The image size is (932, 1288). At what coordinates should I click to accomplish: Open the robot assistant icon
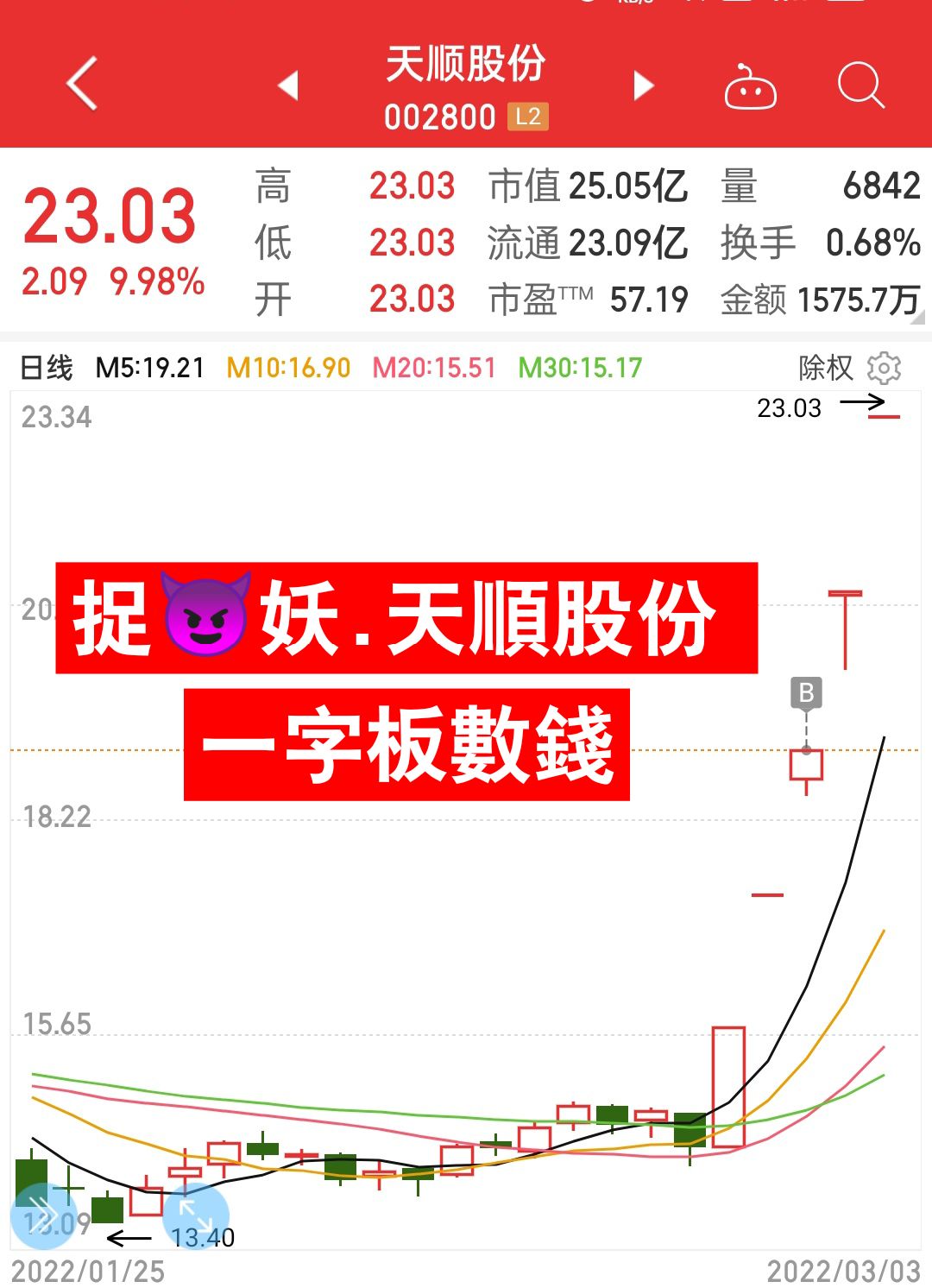(749, 86)
